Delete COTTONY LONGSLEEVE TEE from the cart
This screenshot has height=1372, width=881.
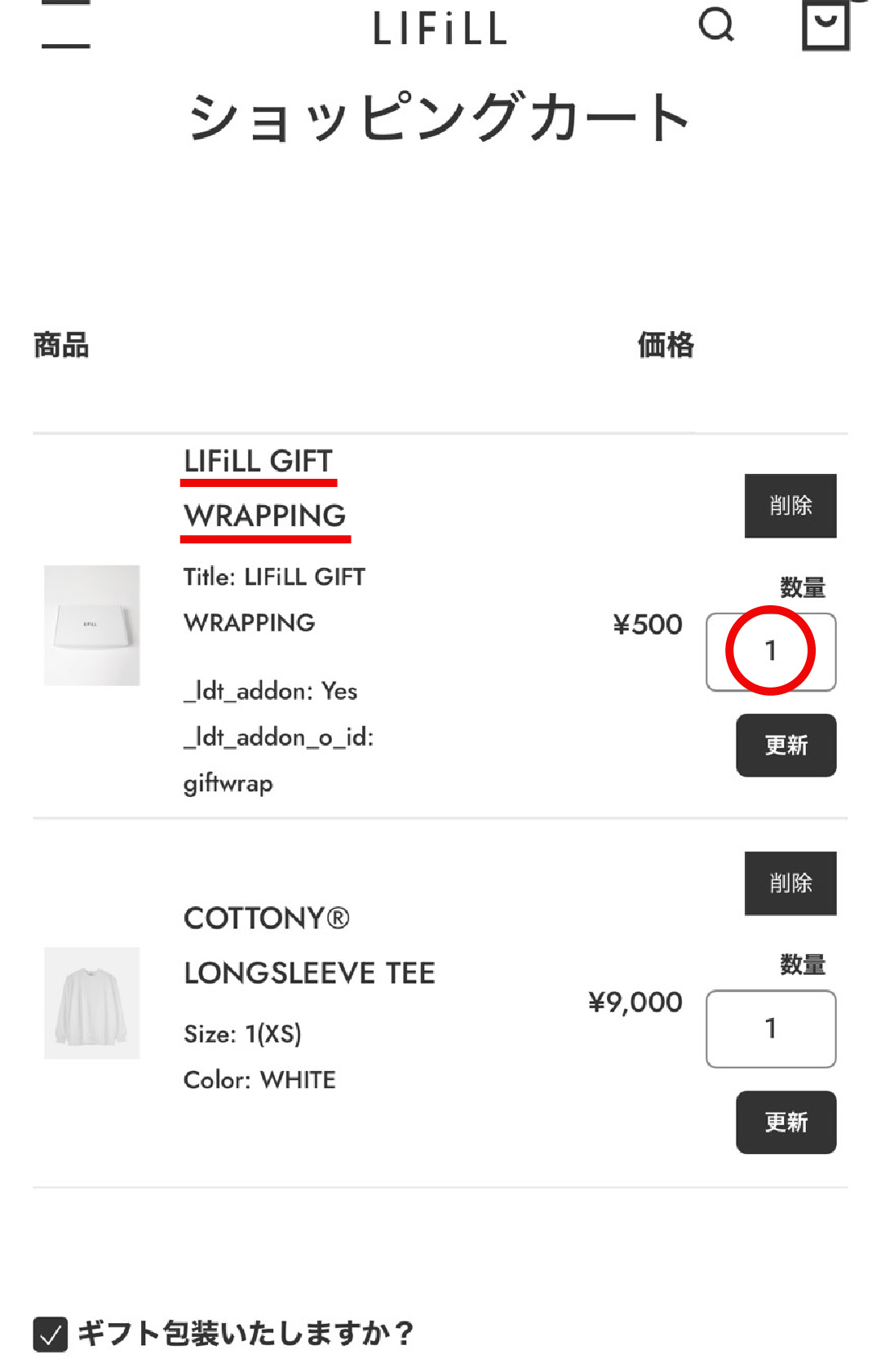(790, 883)
